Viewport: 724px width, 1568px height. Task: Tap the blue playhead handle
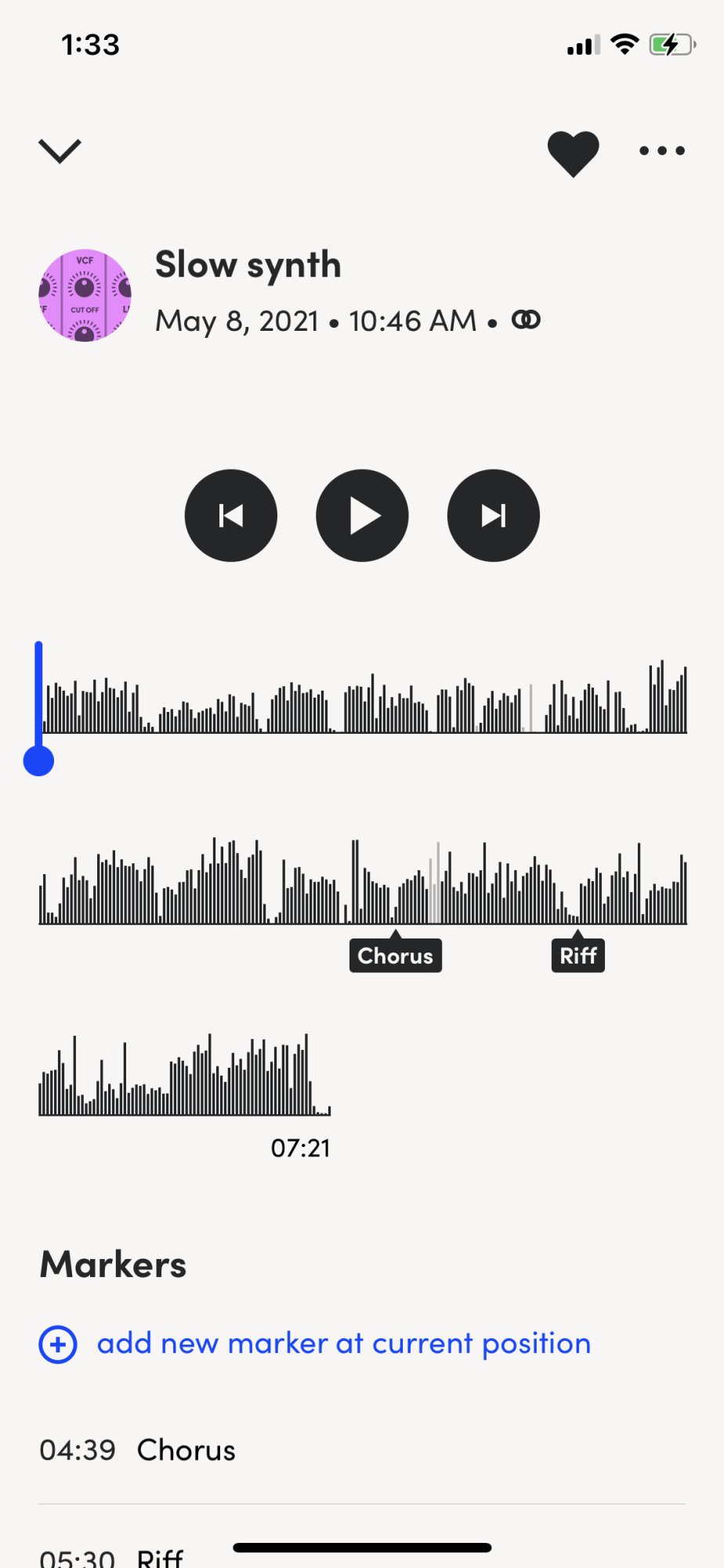(x=38, y=760)
